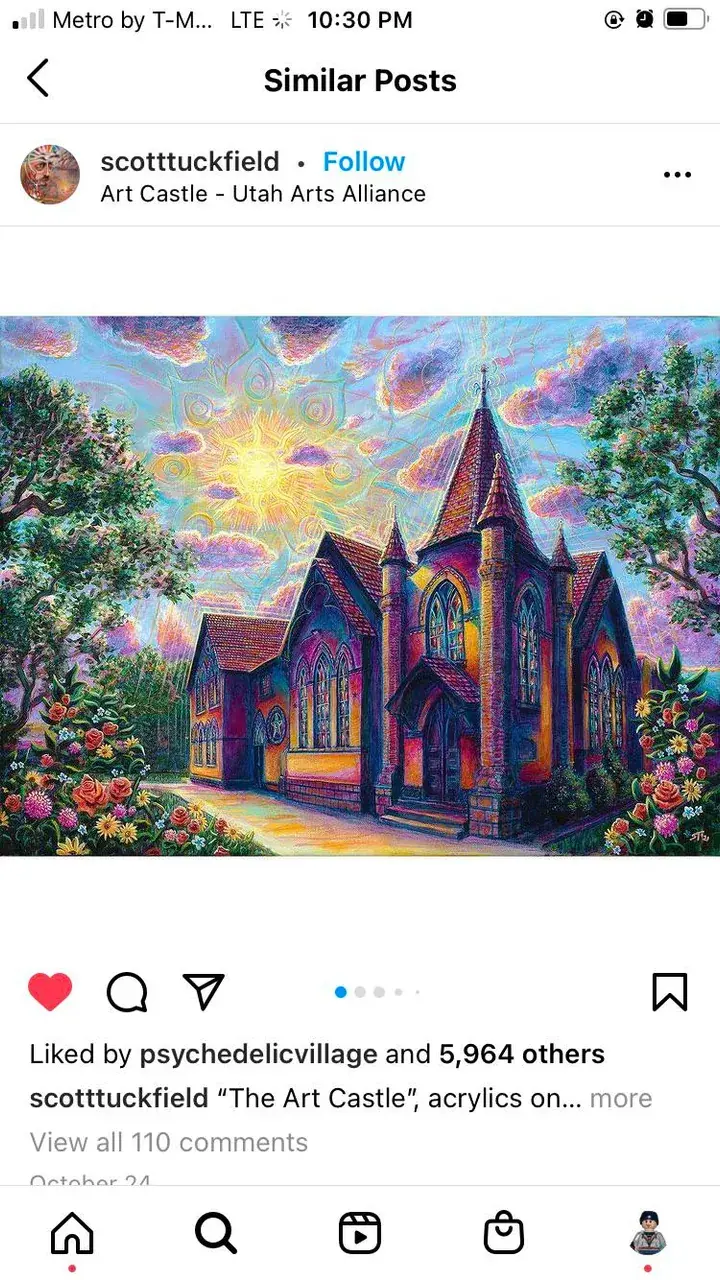Open the post's three-dot options menu
This screenshot has height=1280, width=720.
tap(677, 175)
